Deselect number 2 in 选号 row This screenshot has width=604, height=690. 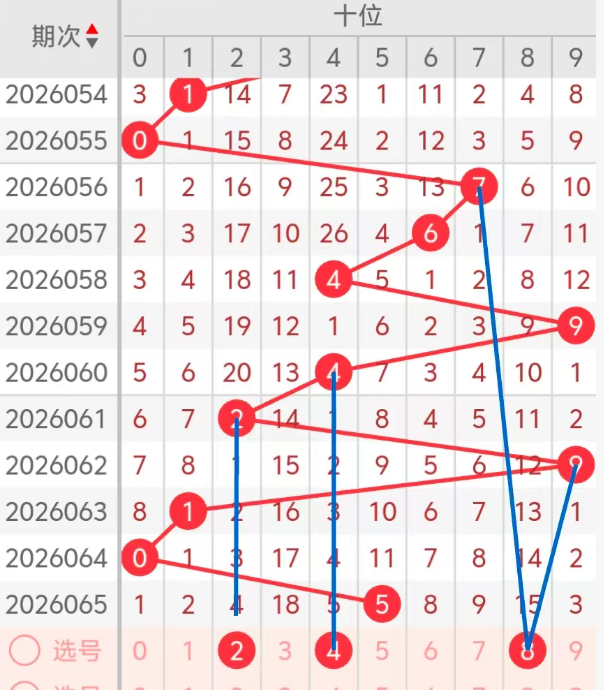pos(236,651)
